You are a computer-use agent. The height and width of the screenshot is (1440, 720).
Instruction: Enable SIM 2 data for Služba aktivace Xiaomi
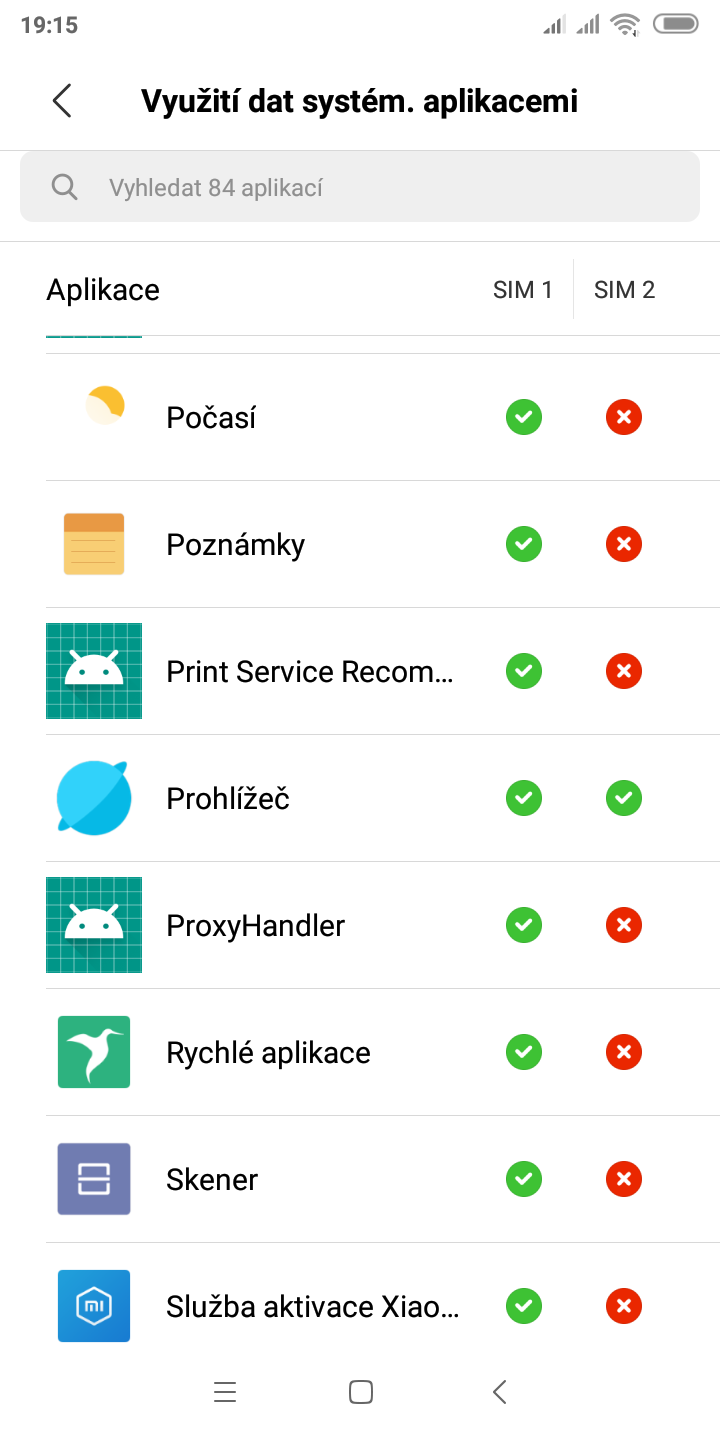[623, 1306]
